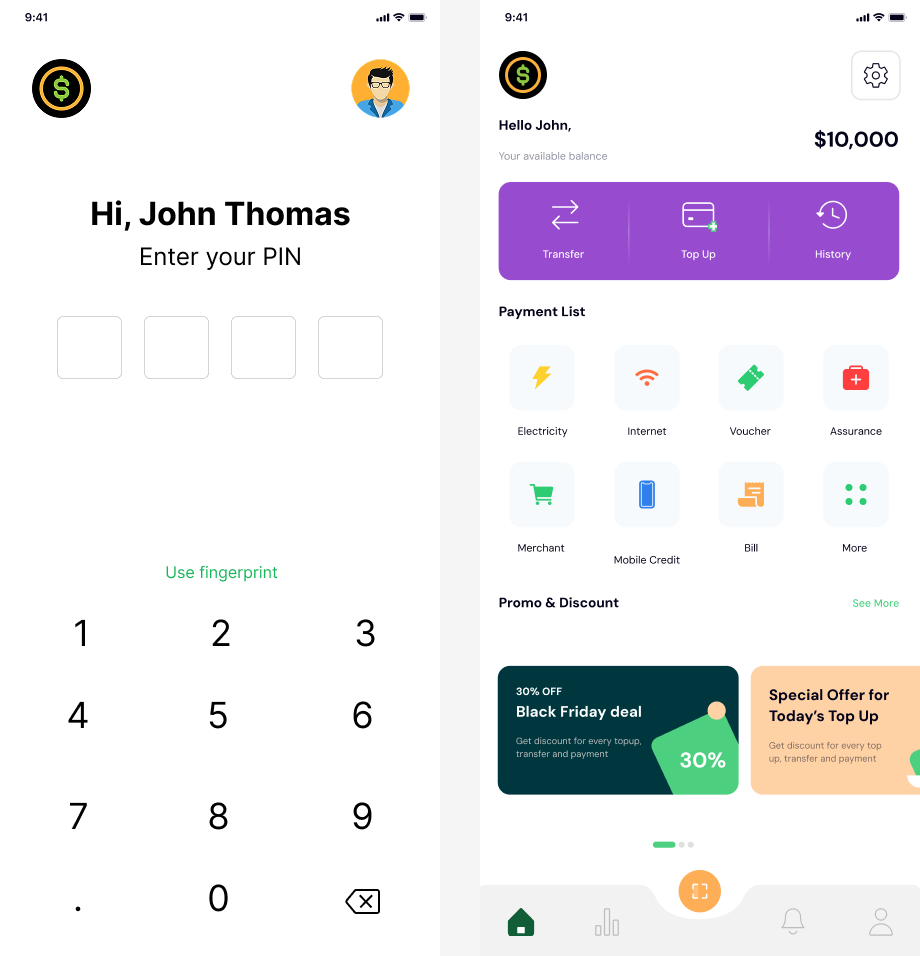
Task: Open the settings gear icon
Action: tap(875, 75)
